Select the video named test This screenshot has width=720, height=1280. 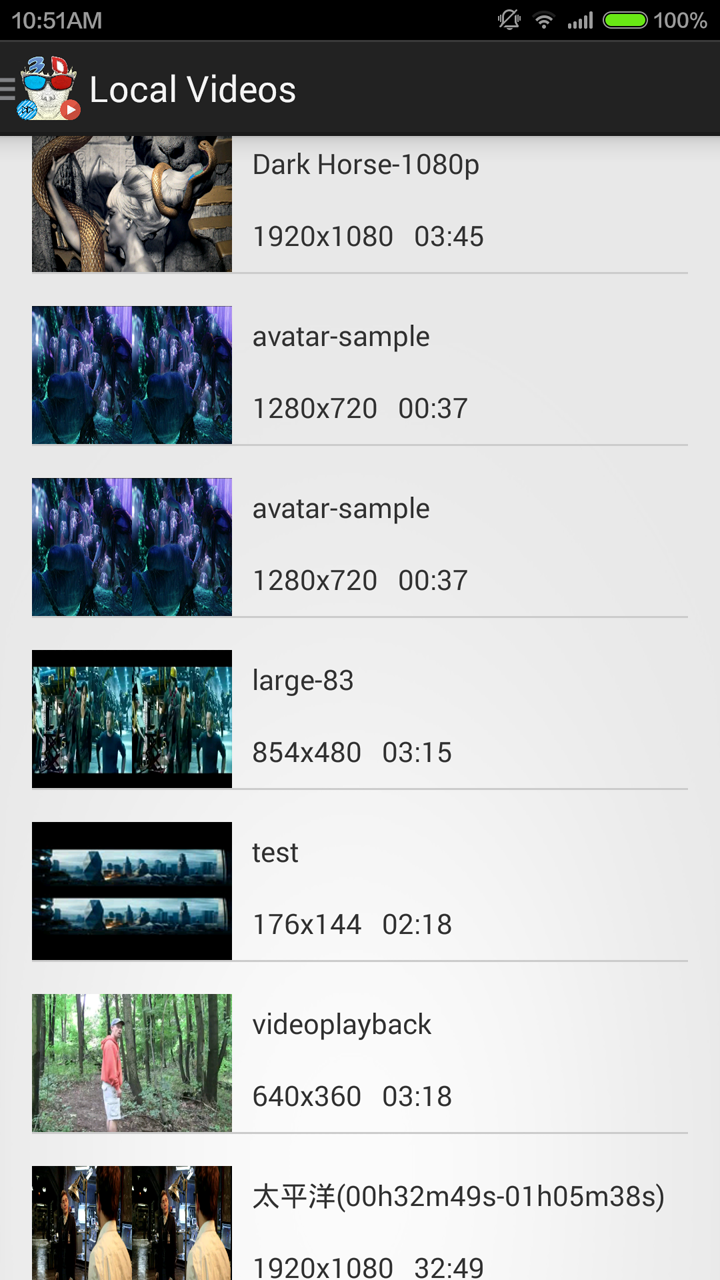(360, 890)
